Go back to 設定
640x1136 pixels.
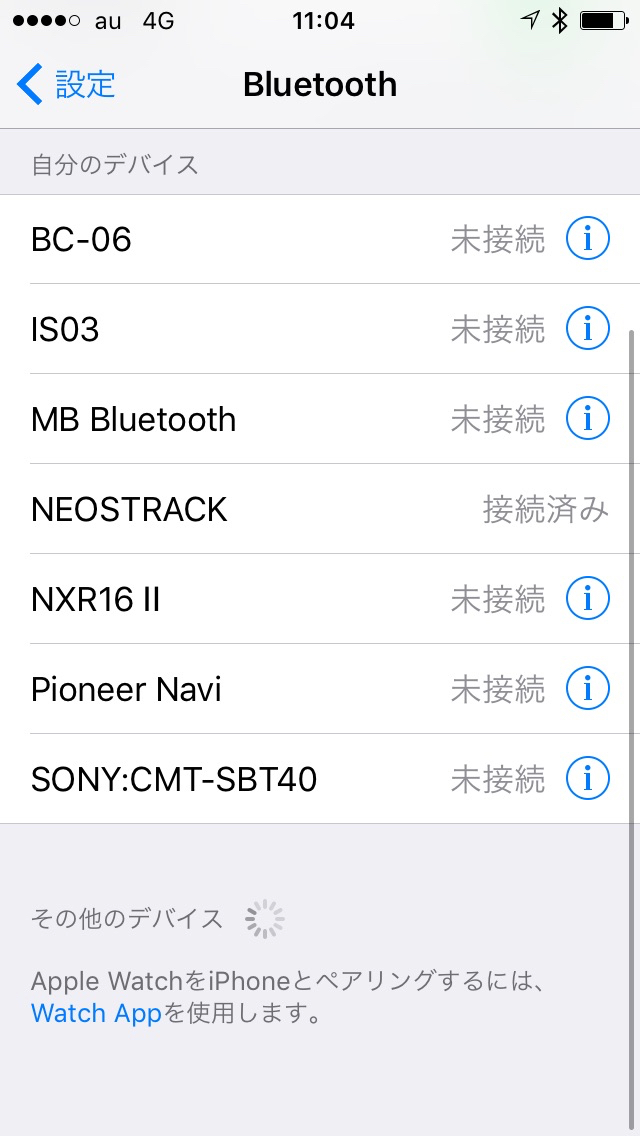tap(66, 84)
